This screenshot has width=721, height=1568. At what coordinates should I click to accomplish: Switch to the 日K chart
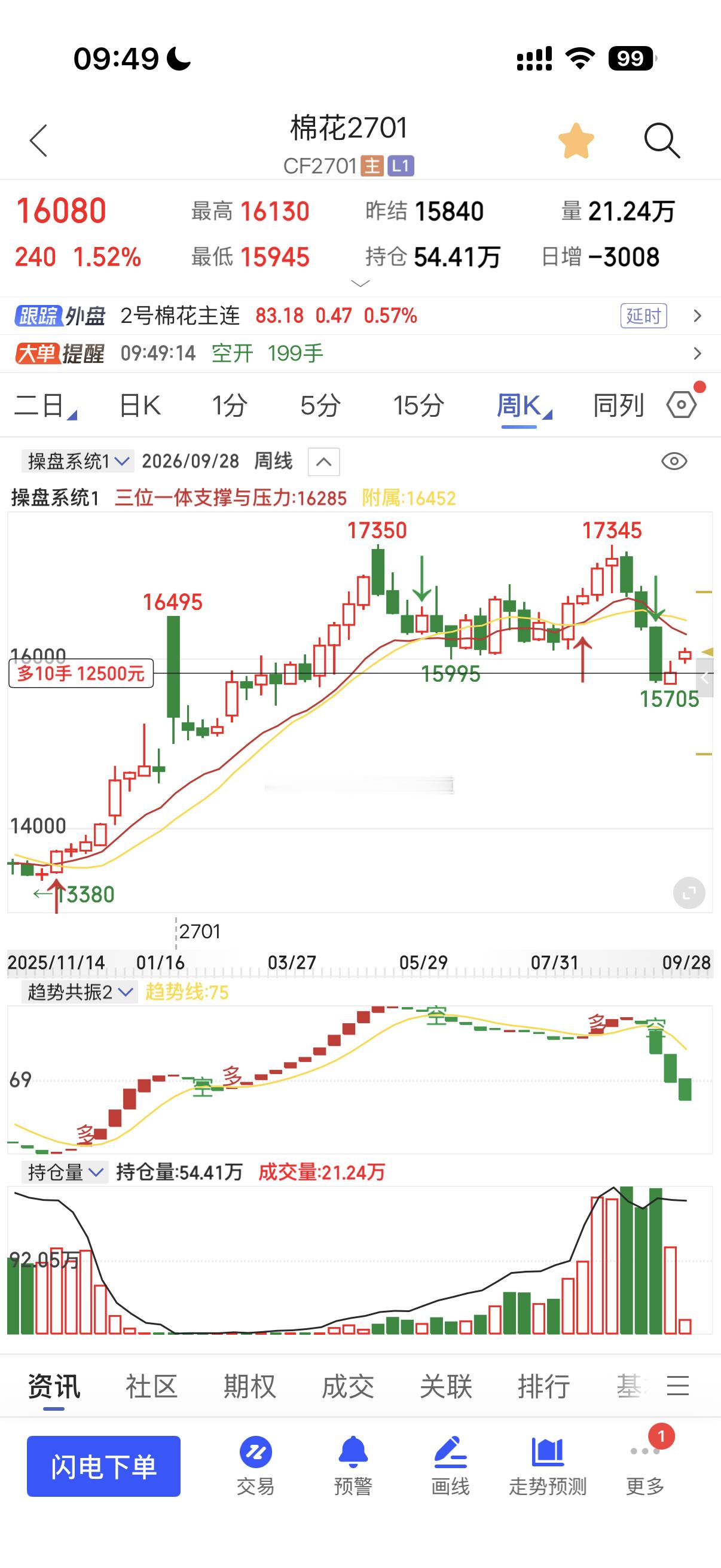tap(140, 405)
